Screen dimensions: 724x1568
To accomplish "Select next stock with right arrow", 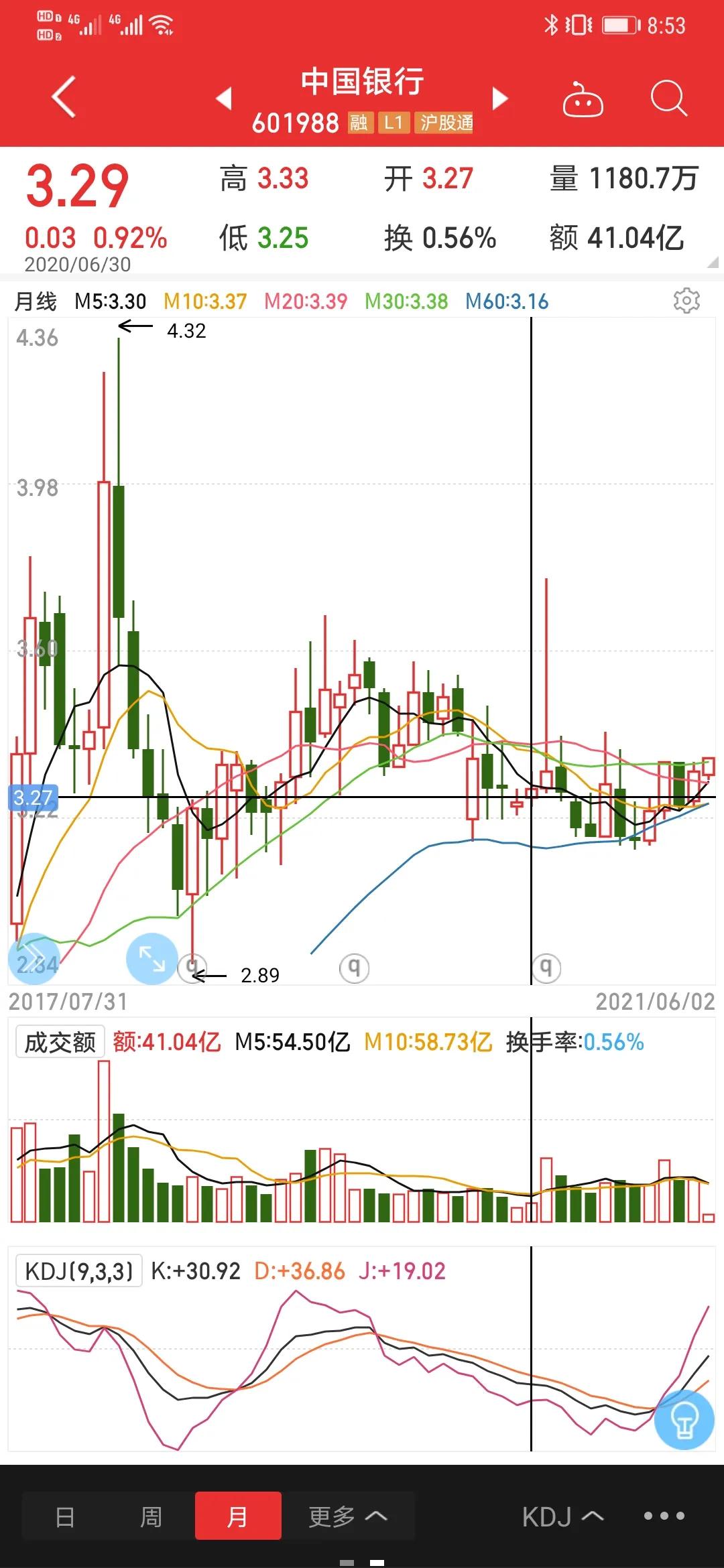I will pyautogui.click(x=499, y=99).
